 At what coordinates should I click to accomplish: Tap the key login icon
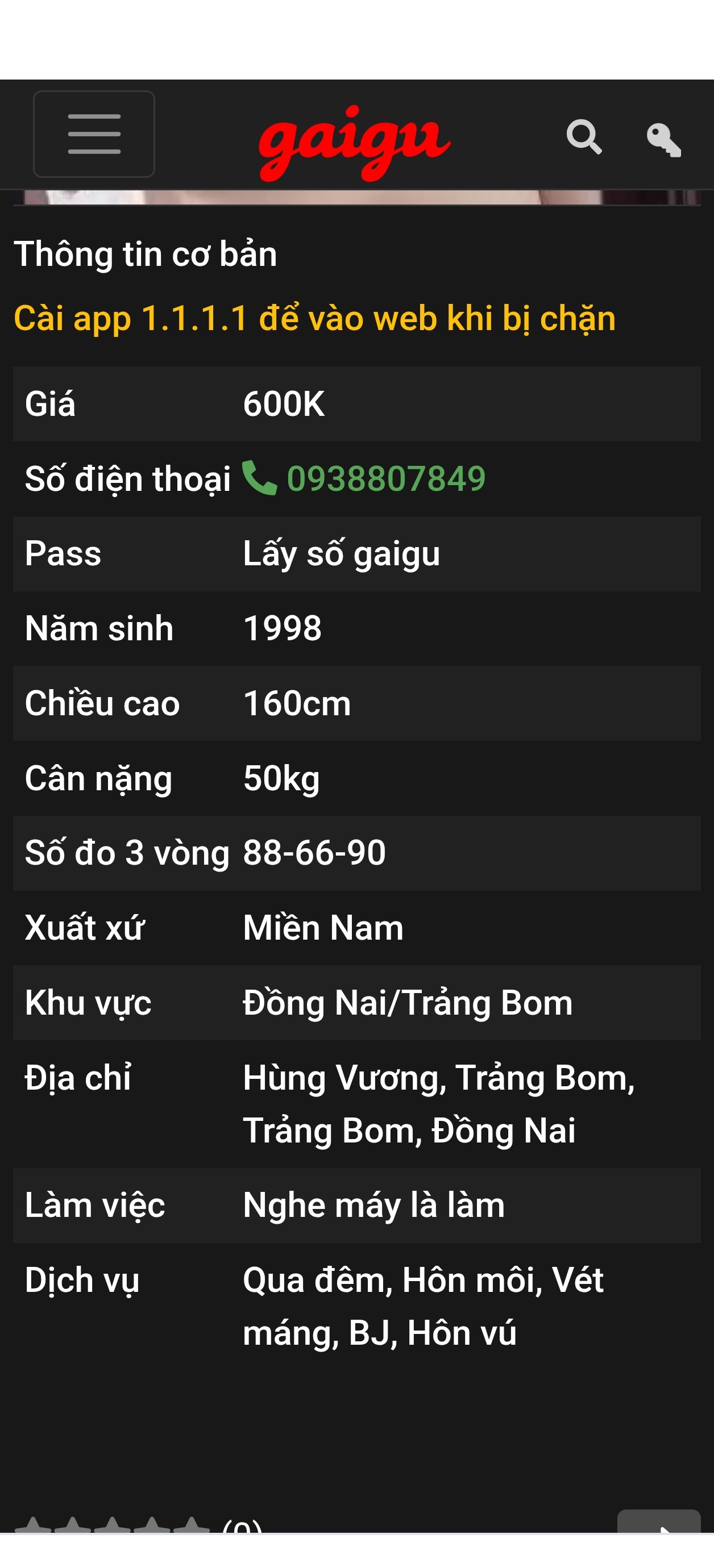click(x=663, y=139)
